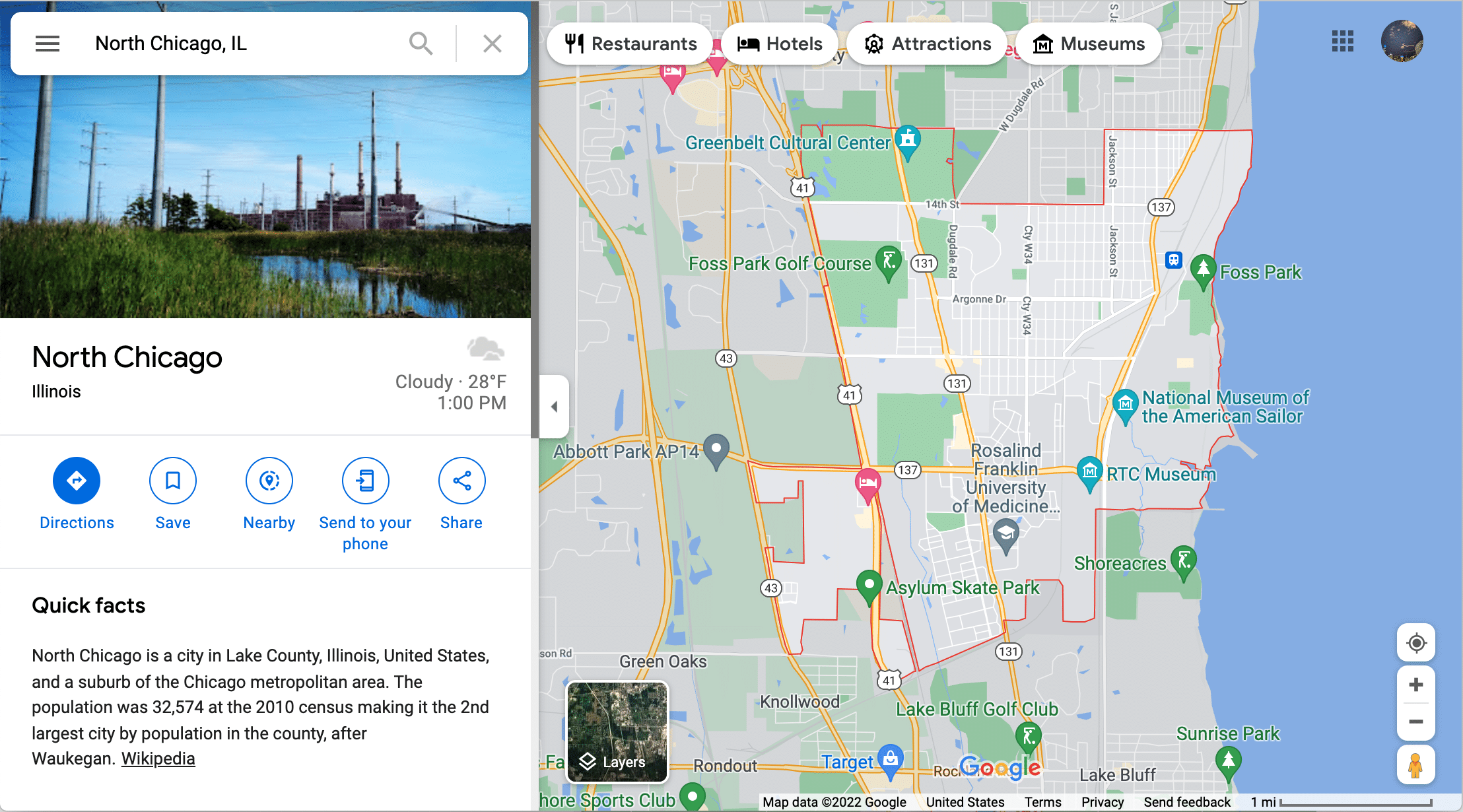Screen dimensions: 1463x812
Task: Open the Wikipedia link
Action: coord(158,759)
